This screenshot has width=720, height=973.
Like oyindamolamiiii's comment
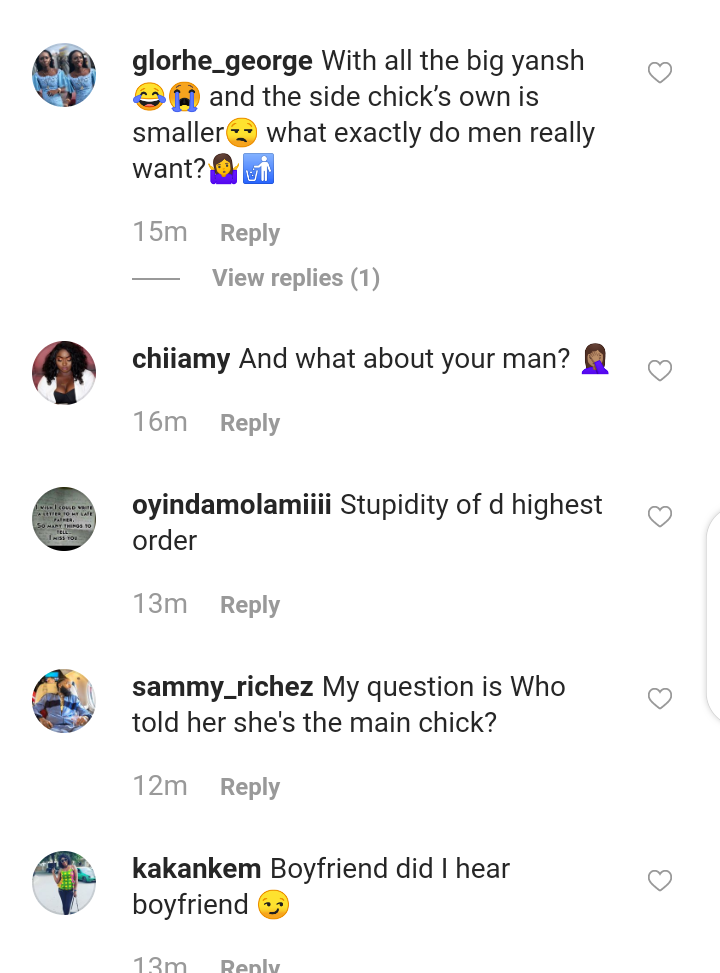[x=660, y=517]
